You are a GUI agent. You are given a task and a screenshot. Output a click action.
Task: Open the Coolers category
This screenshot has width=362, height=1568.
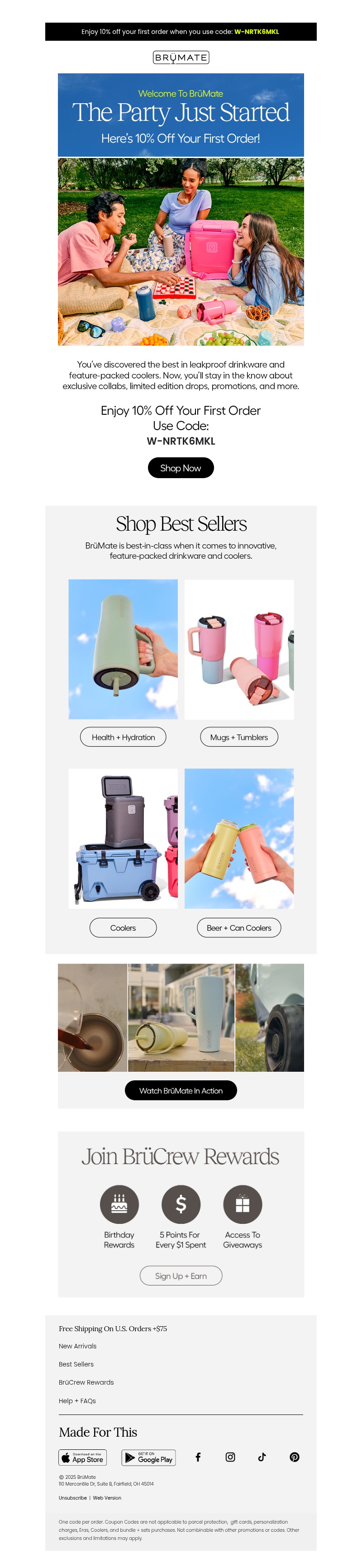(123, 927)
